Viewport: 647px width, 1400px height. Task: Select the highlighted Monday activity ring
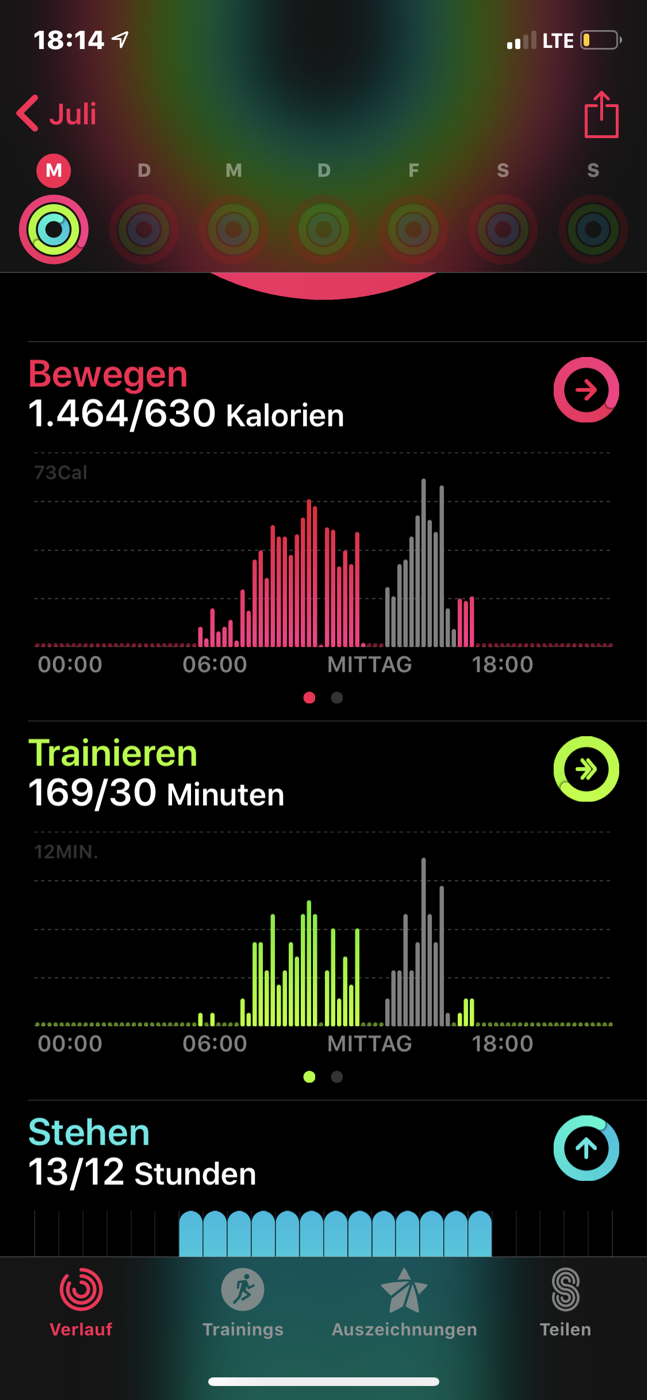coord(54,229)
